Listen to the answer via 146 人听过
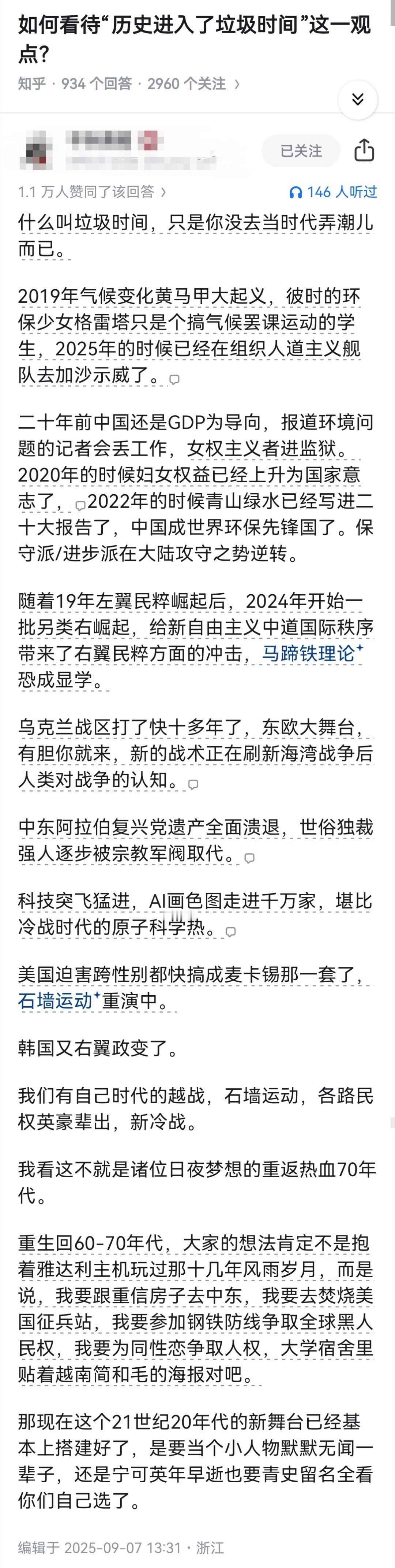This screenshot has width=395, height=1568. tap(333, 192)
